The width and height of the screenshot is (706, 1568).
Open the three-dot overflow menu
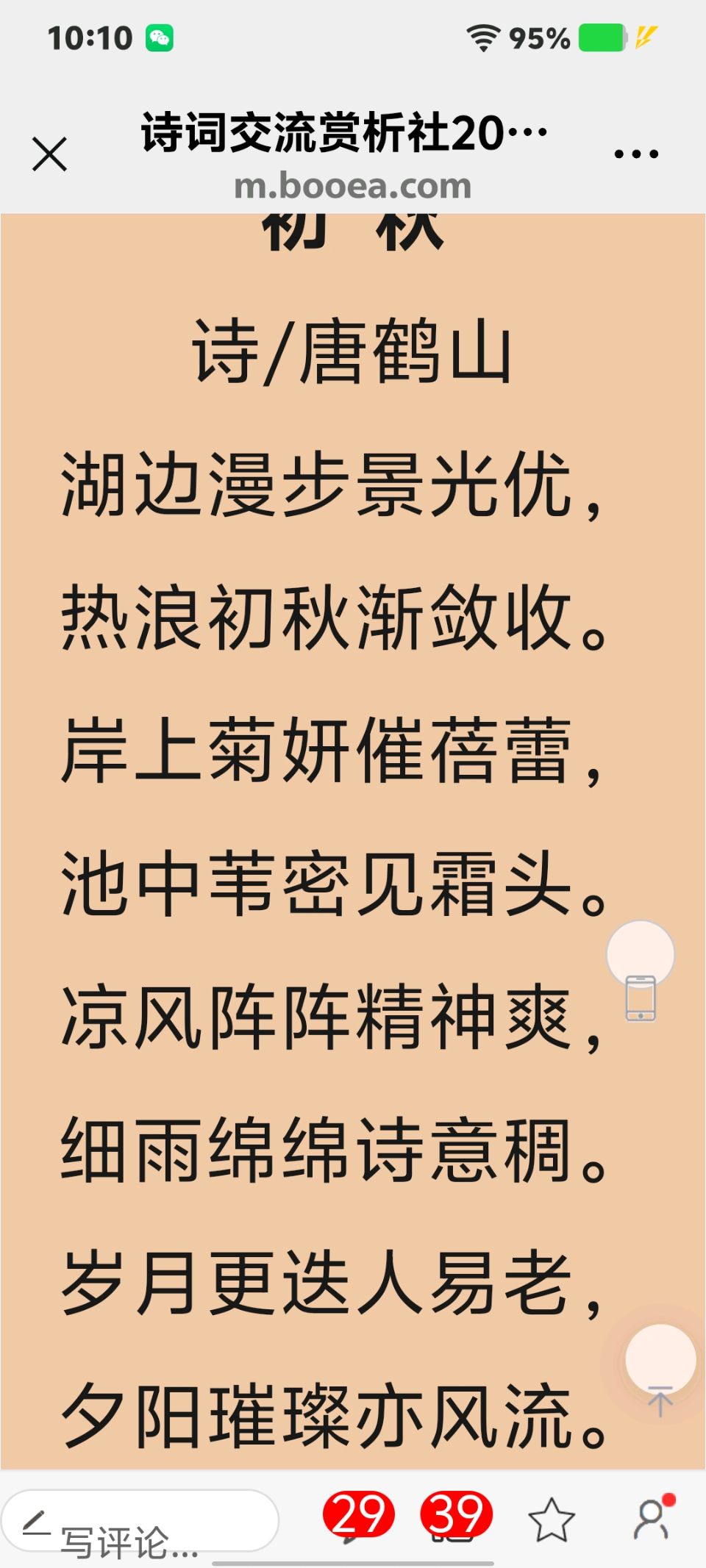tap(636, 154)
